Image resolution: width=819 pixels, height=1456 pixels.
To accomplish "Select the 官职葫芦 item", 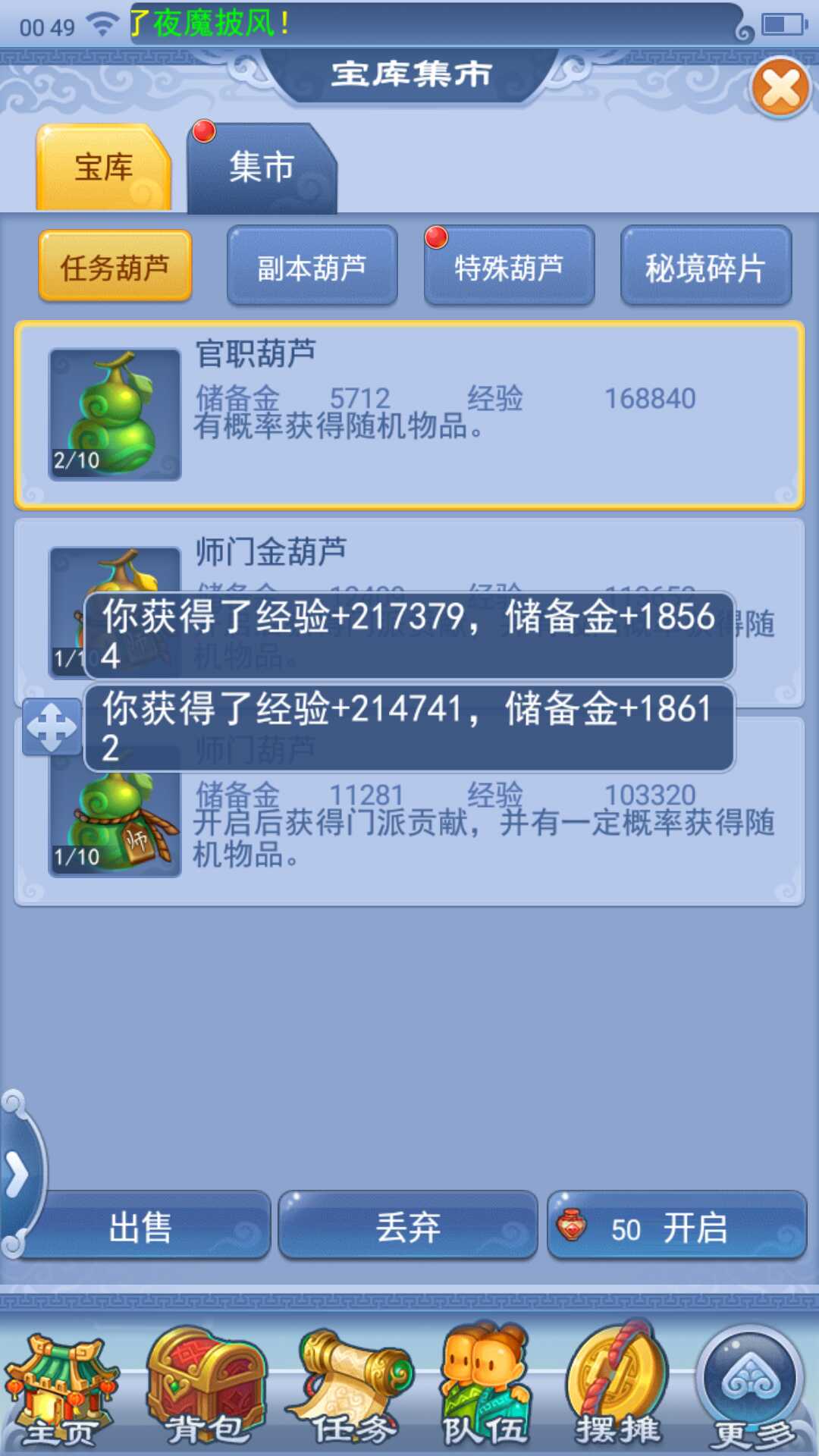I will (409, 415).
